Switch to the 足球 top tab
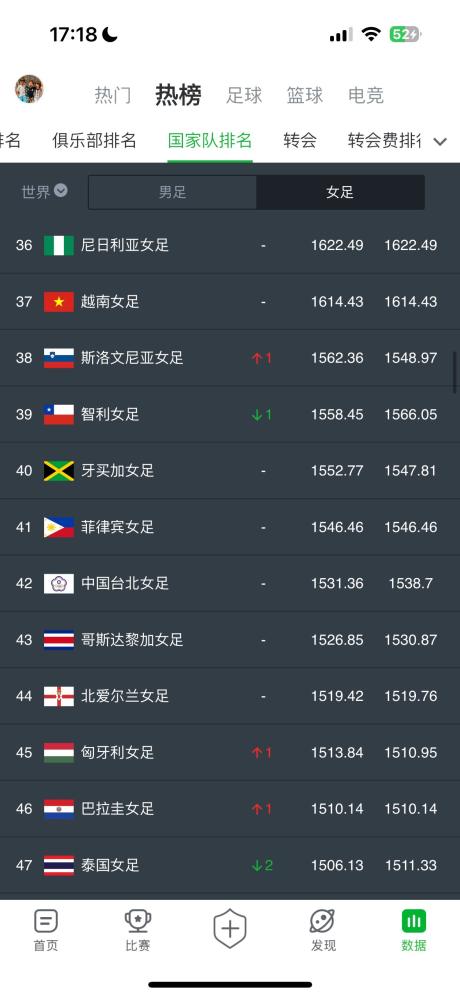Screen dimensions: 460x997 244,95
